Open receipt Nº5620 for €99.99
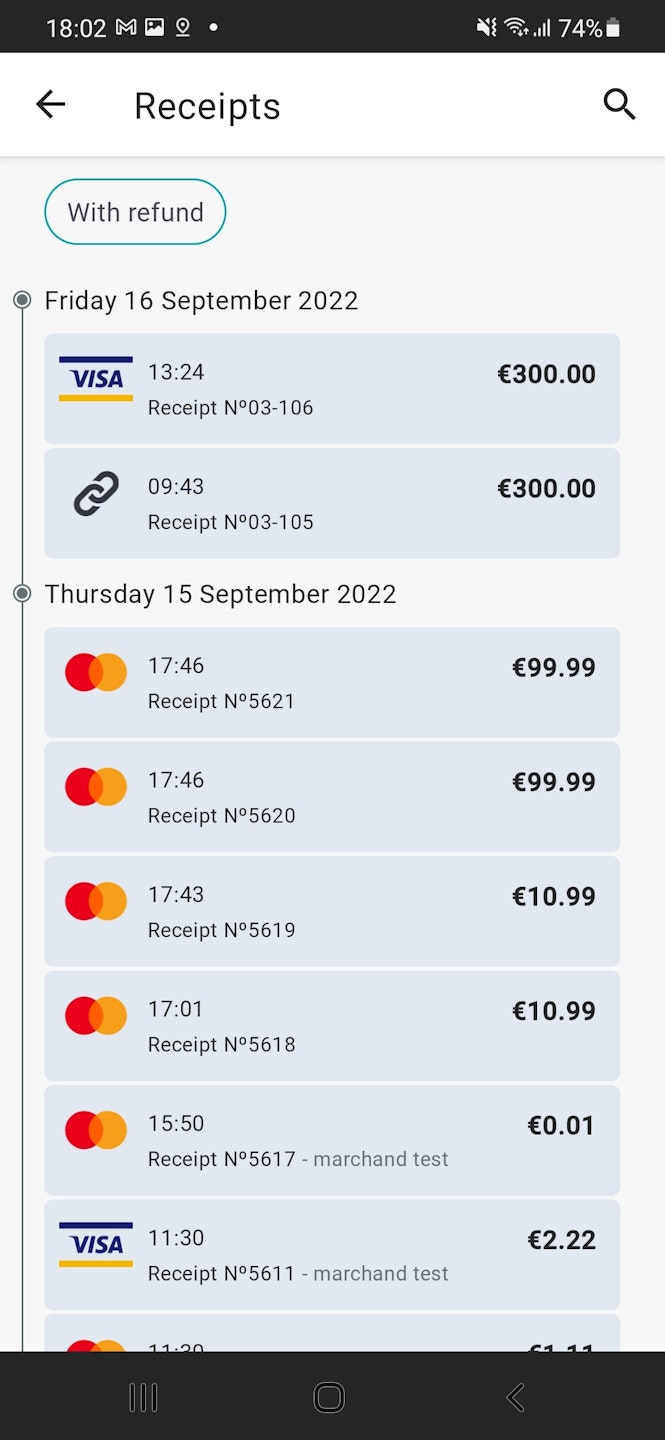The image size is (665, 1440). coord(332,797)
